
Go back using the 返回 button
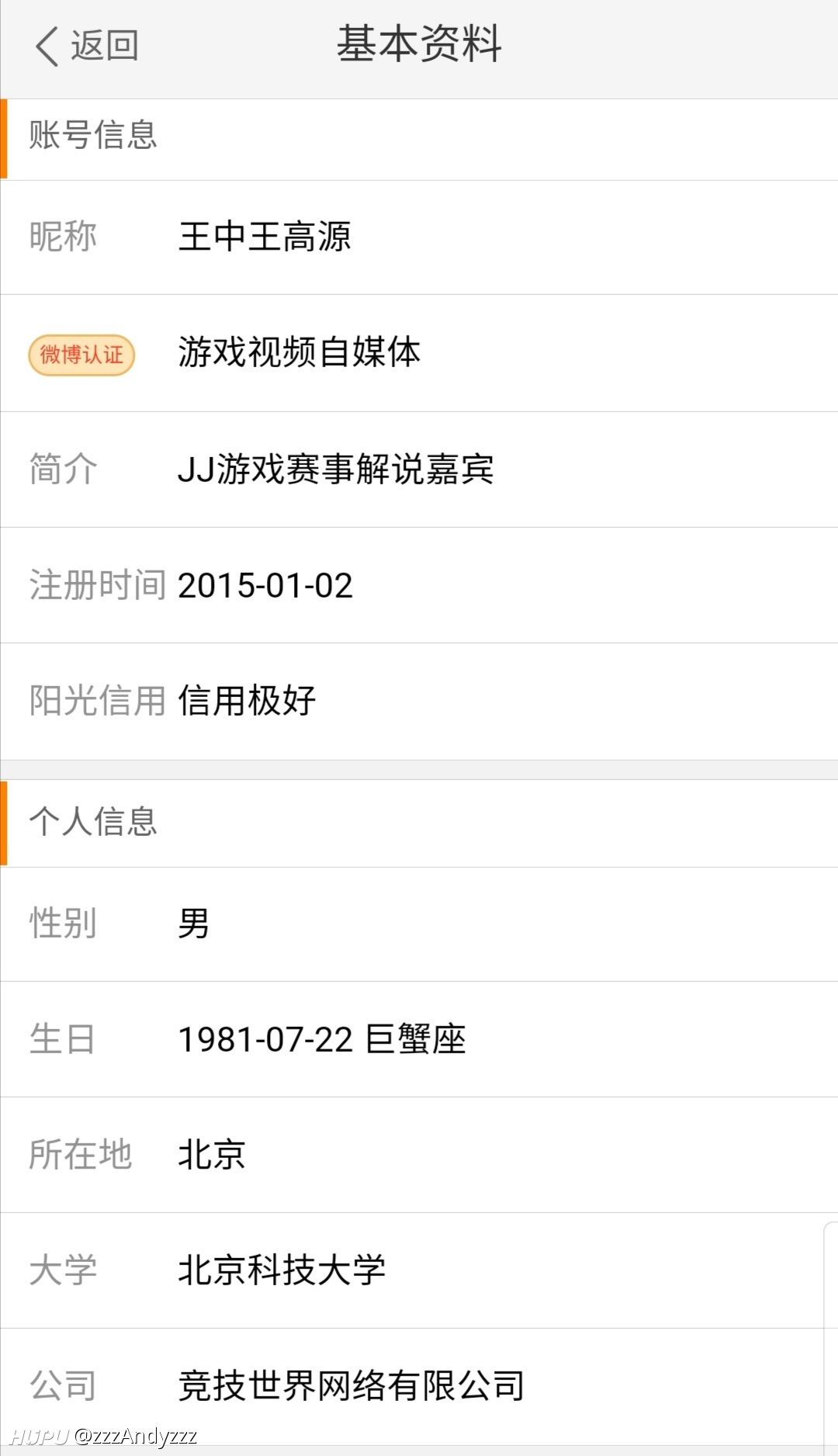click(x=87, y=46)
